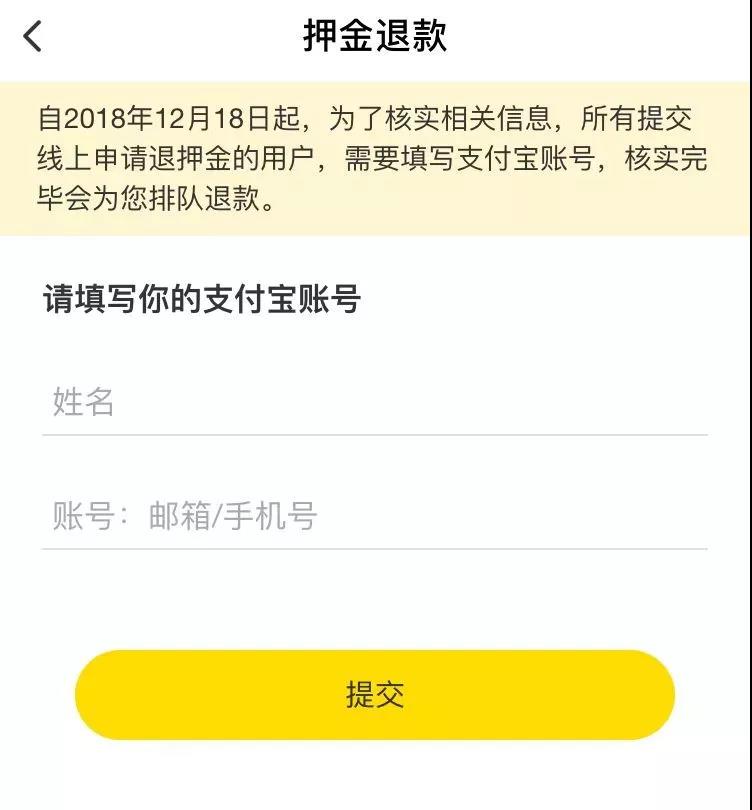Screen dimensions: 752x810
Task: Tap the yellow 提交 button
Action: tap(375, 695)
